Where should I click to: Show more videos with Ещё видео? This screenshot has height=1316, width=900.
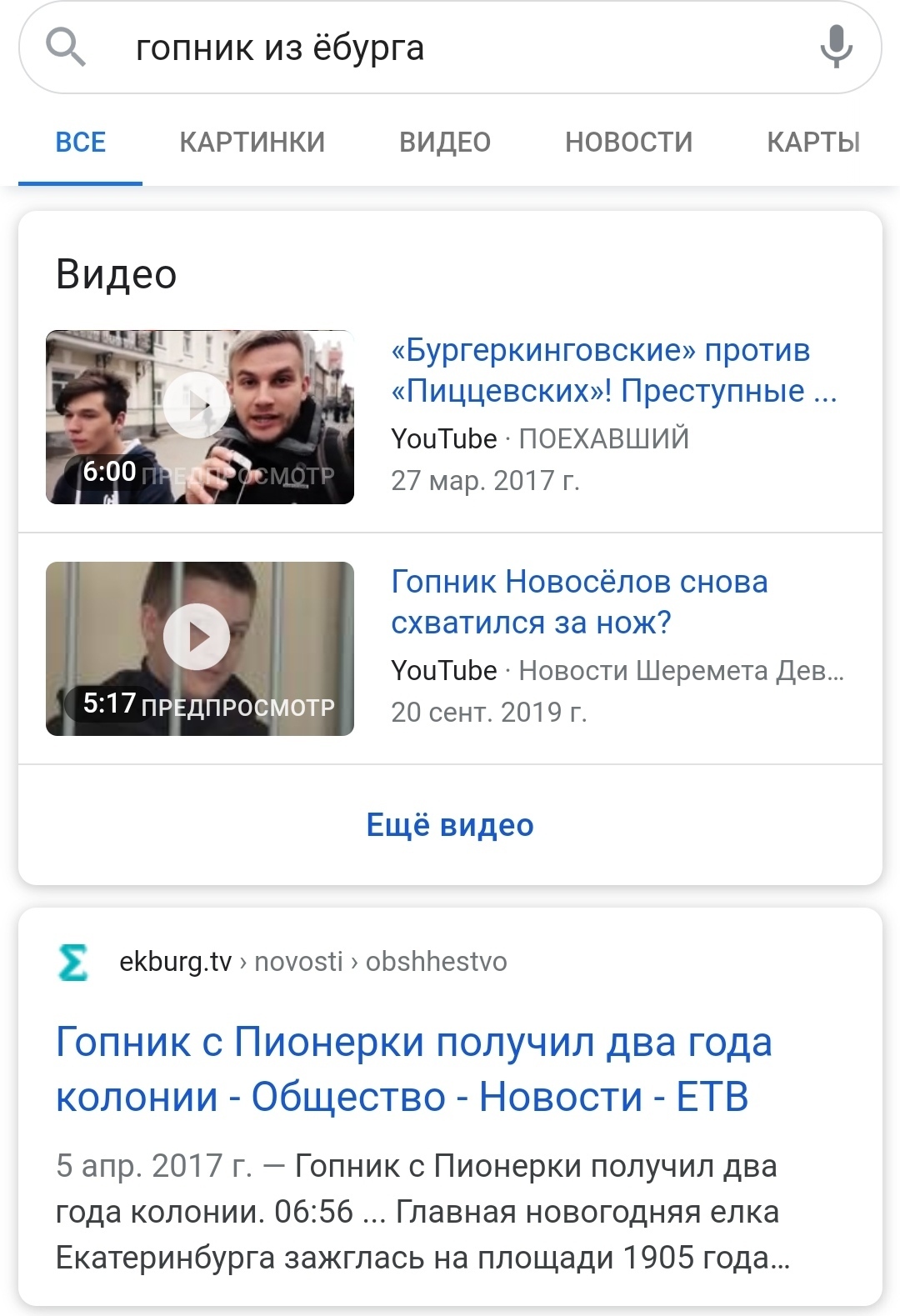[x=450, y=825]
